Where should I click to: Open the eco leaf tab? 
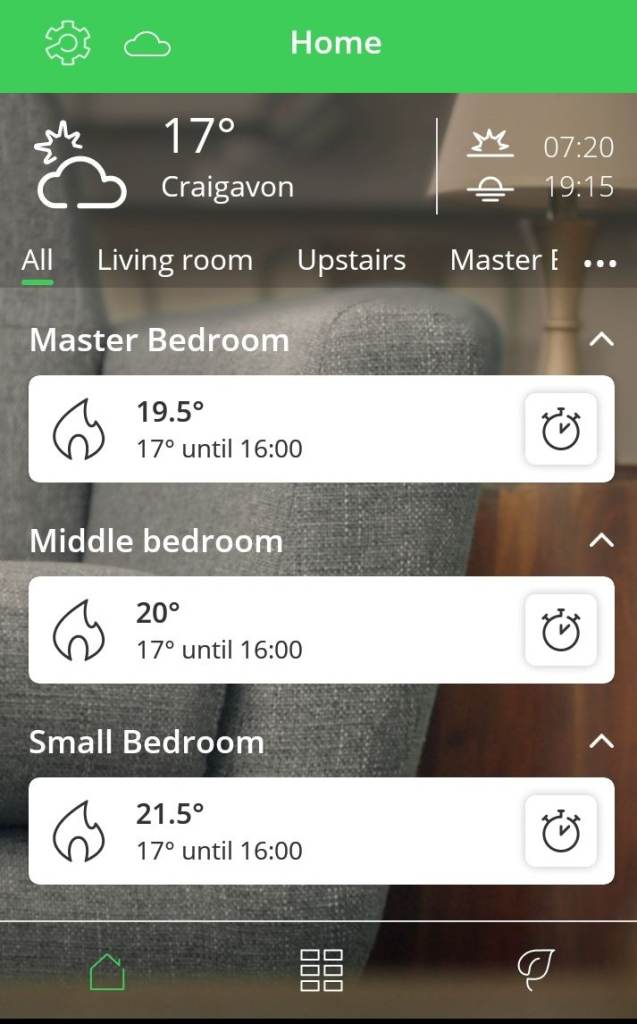click(x=535, y=970)
